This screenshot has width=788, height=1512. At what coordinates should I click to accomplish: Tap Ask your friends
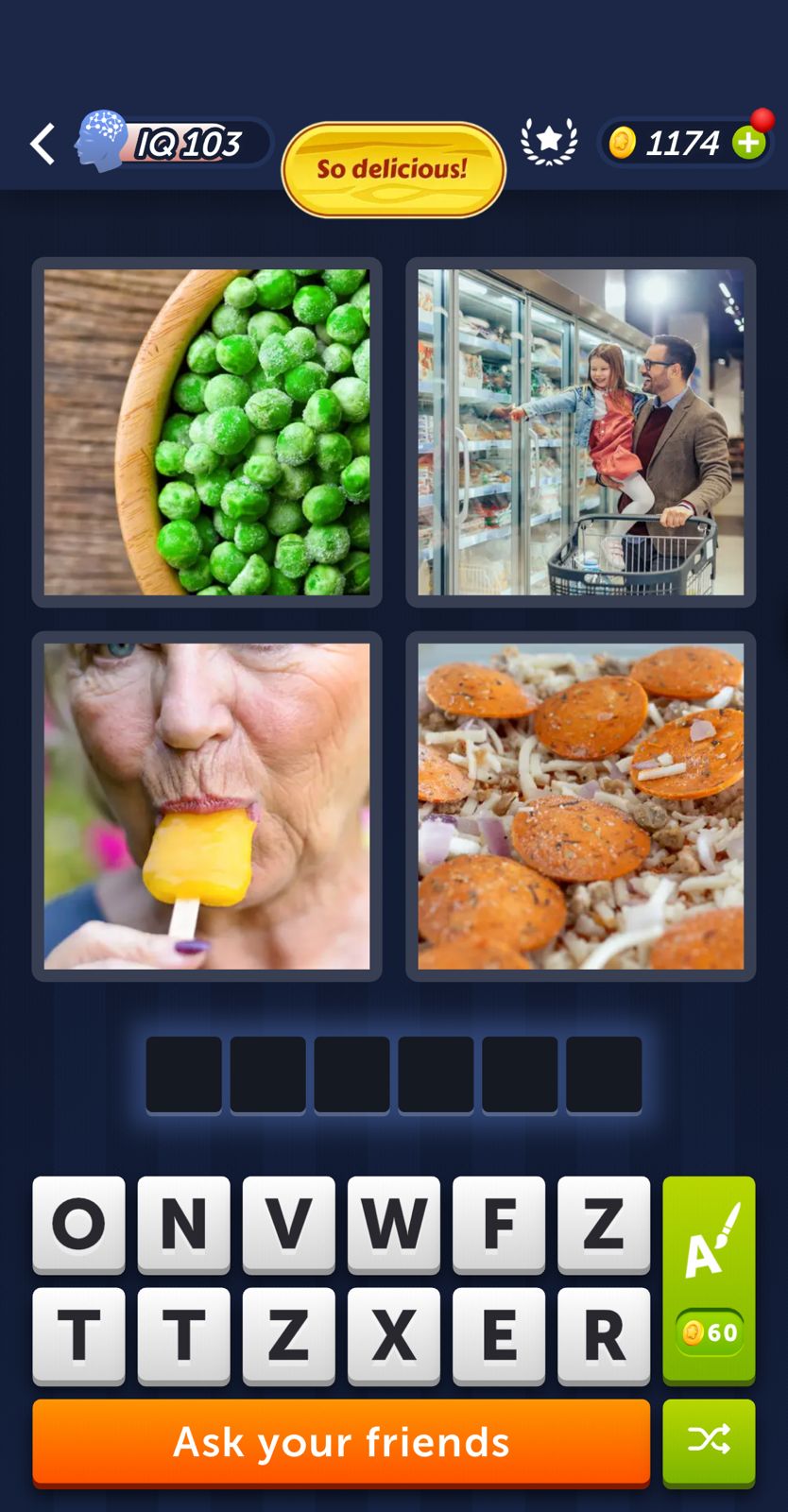341,1442
